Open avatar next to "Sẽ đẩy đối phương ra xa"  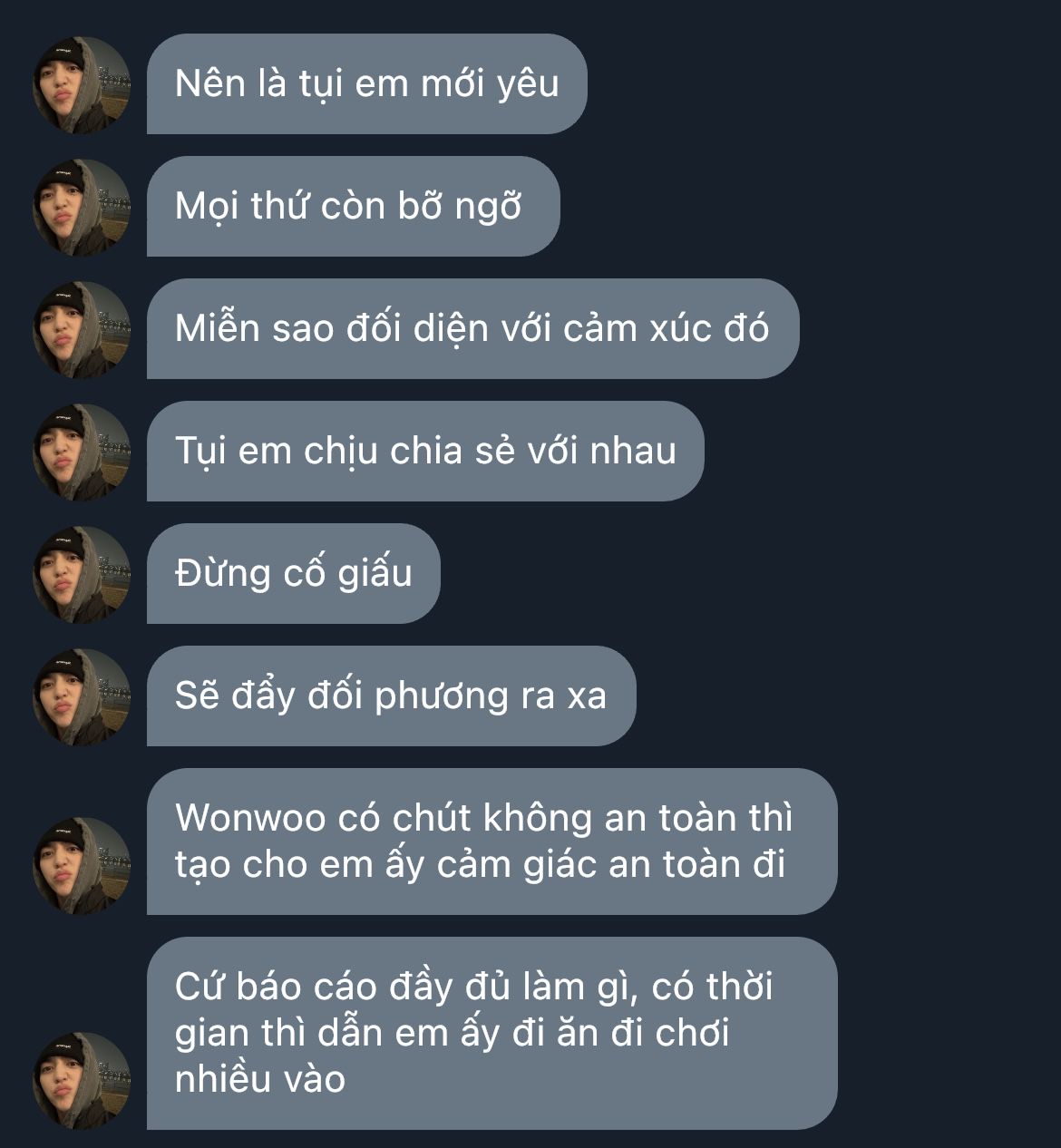coord(82,697)
